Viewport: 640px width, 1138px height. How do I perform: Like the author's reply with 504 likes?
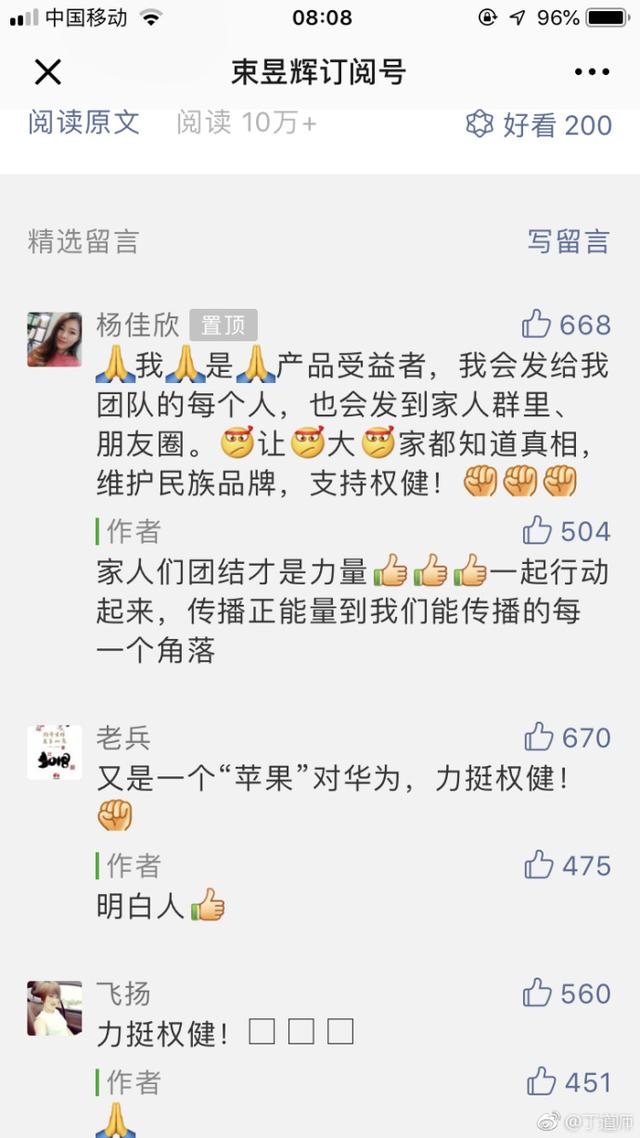pos(537,530)
